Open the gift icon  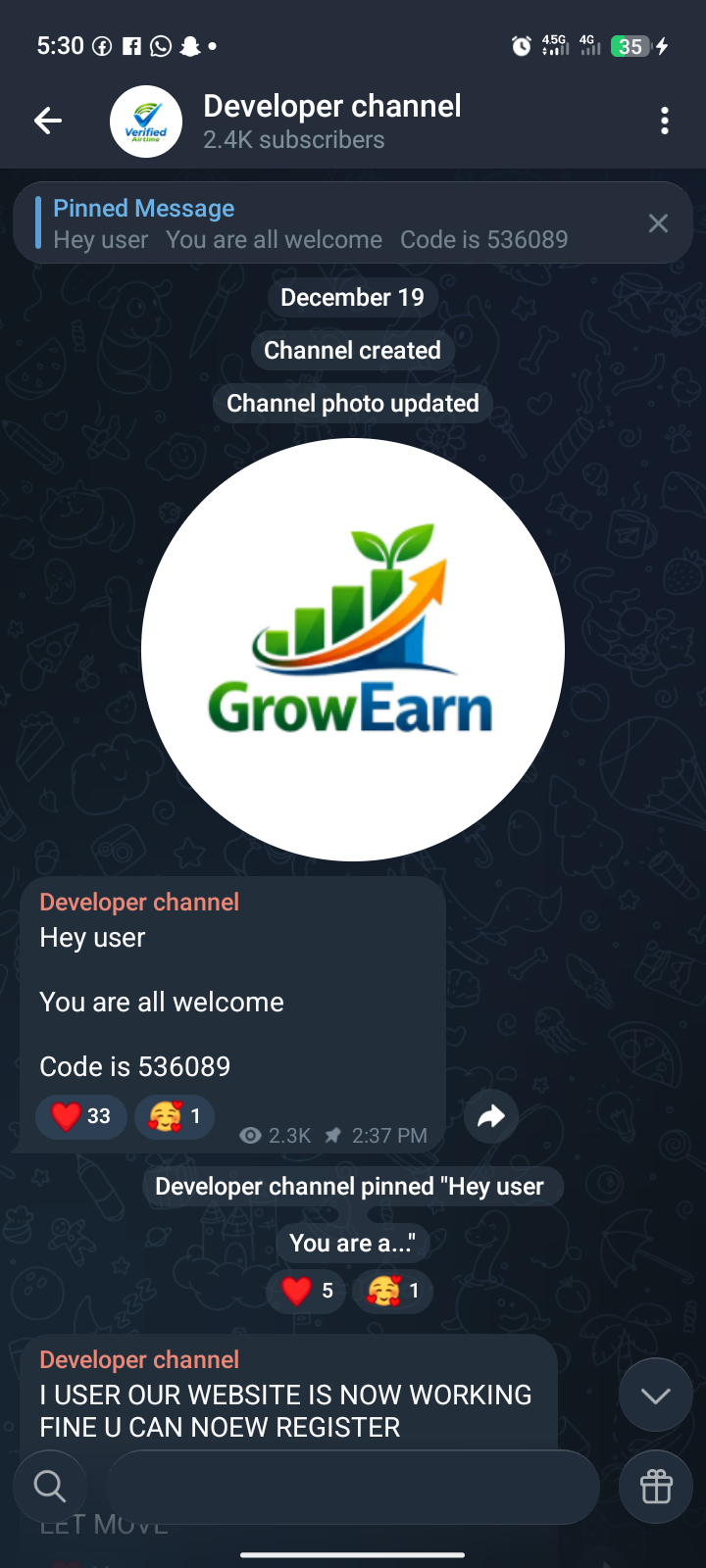[655, 1487]
